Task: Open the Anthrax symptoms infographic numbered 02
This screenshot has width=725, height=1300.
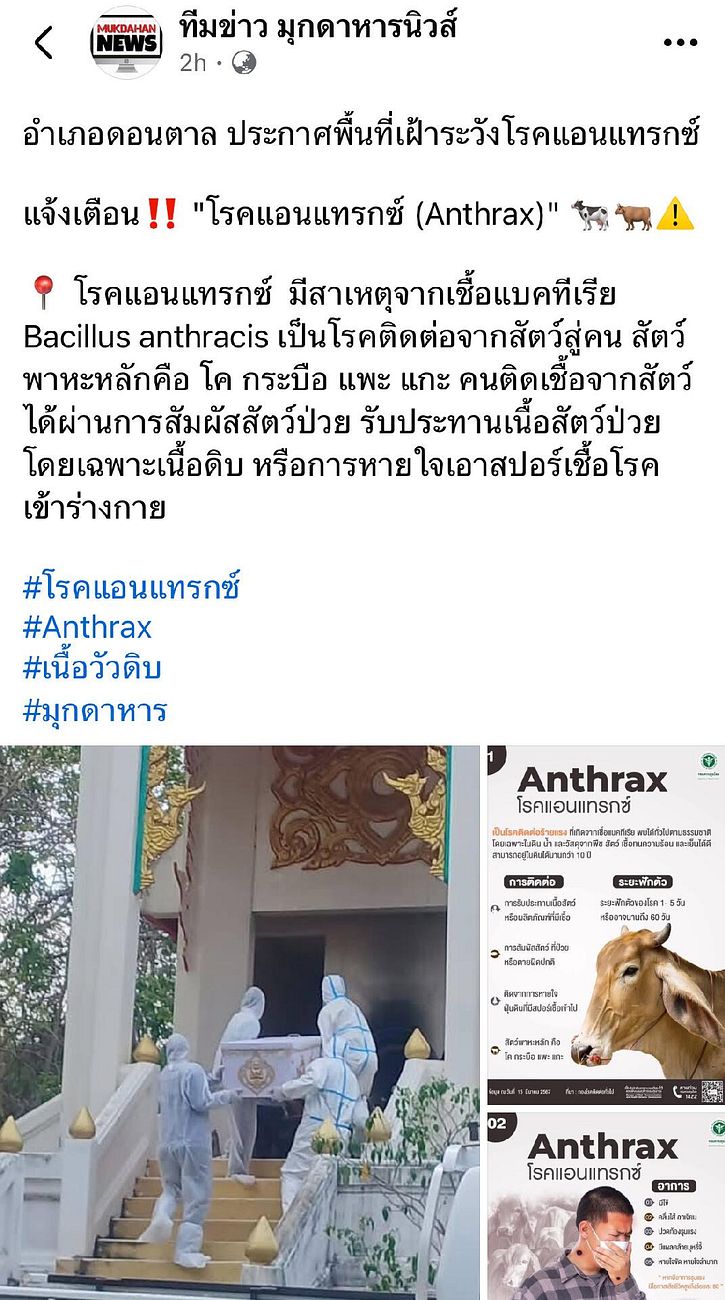Action: [x=605, y=1205]
